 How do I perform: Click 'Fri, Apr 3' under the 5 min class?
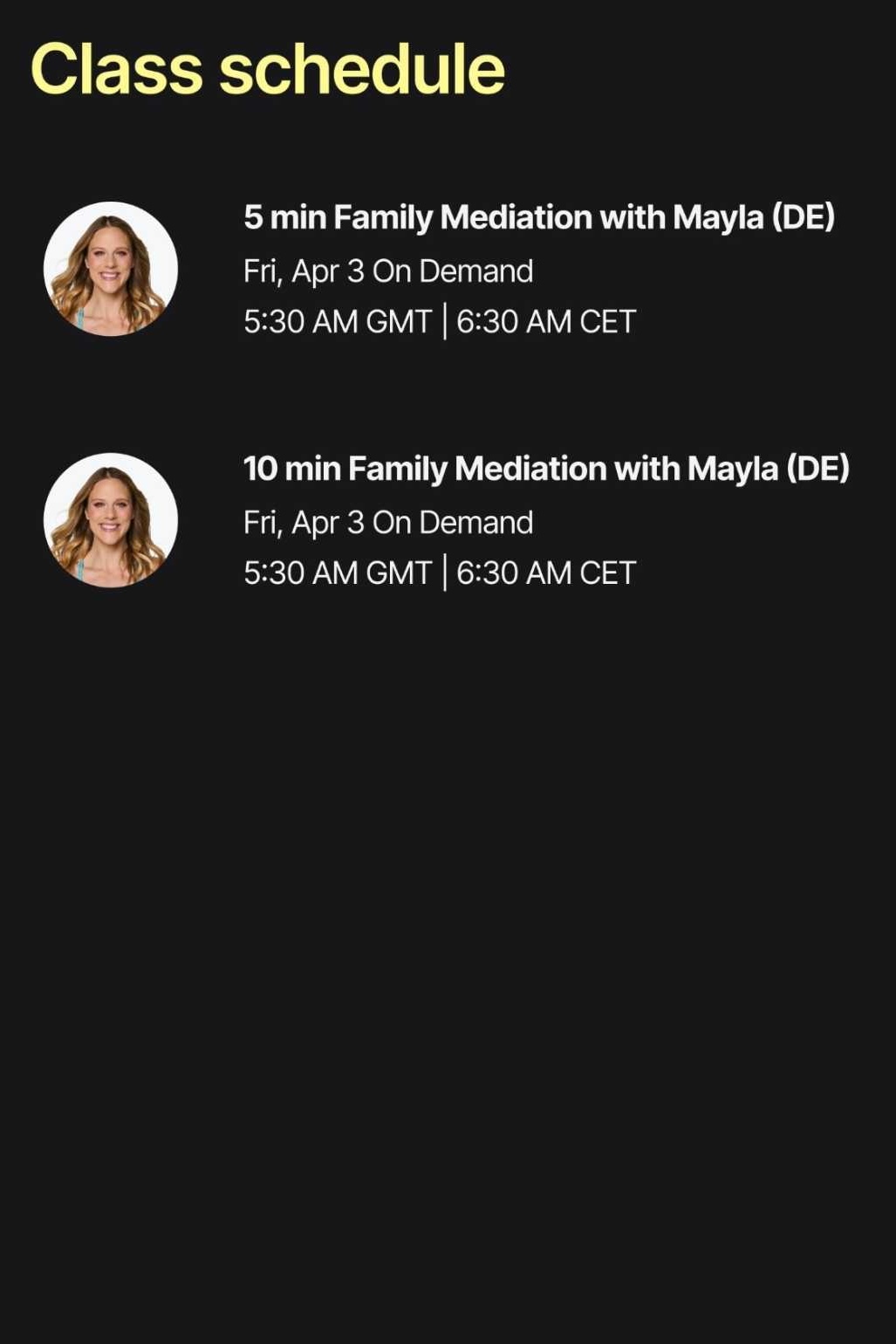(307, 271)
